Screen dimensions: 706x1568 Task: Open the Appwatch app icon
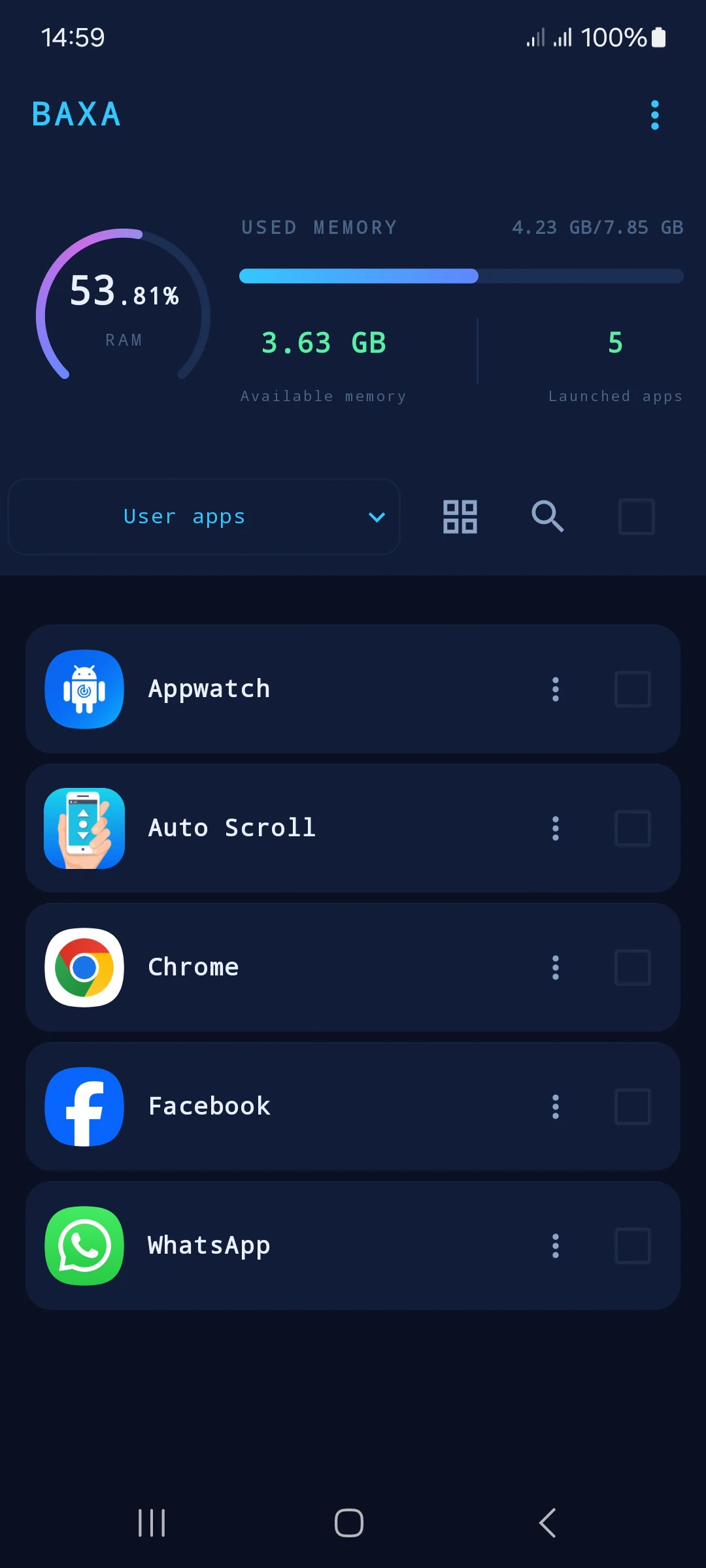(84, 689)
